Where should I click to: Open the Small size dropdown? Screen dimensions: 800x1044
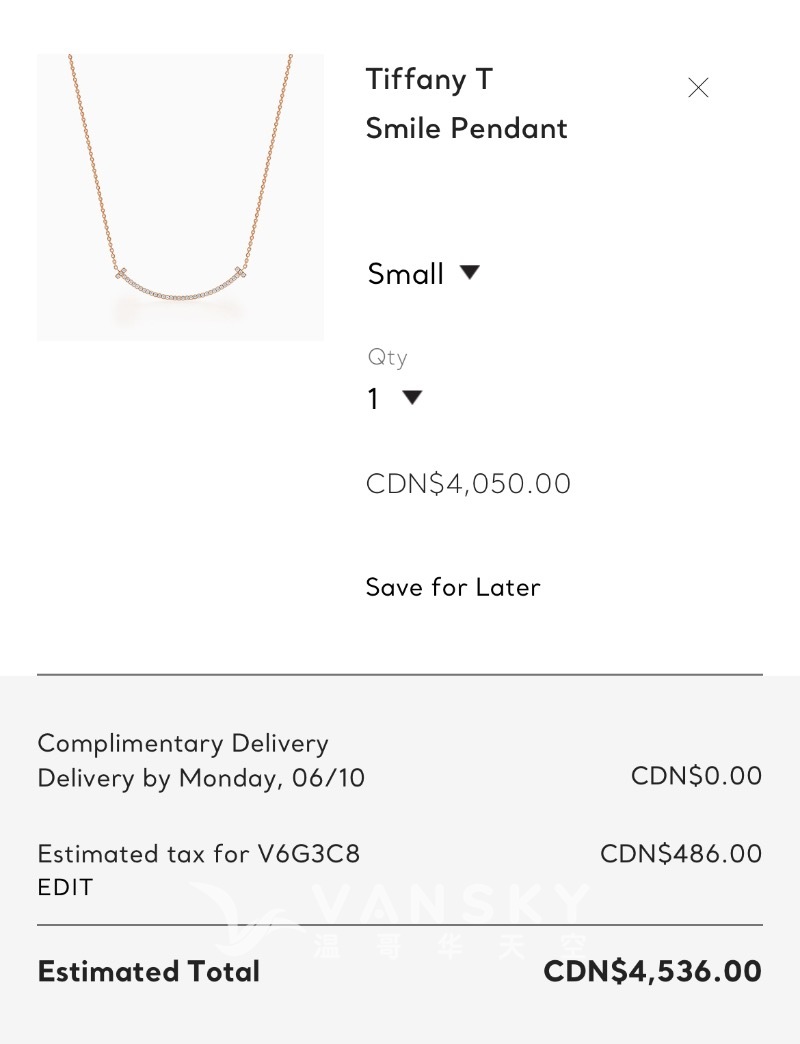424,273
